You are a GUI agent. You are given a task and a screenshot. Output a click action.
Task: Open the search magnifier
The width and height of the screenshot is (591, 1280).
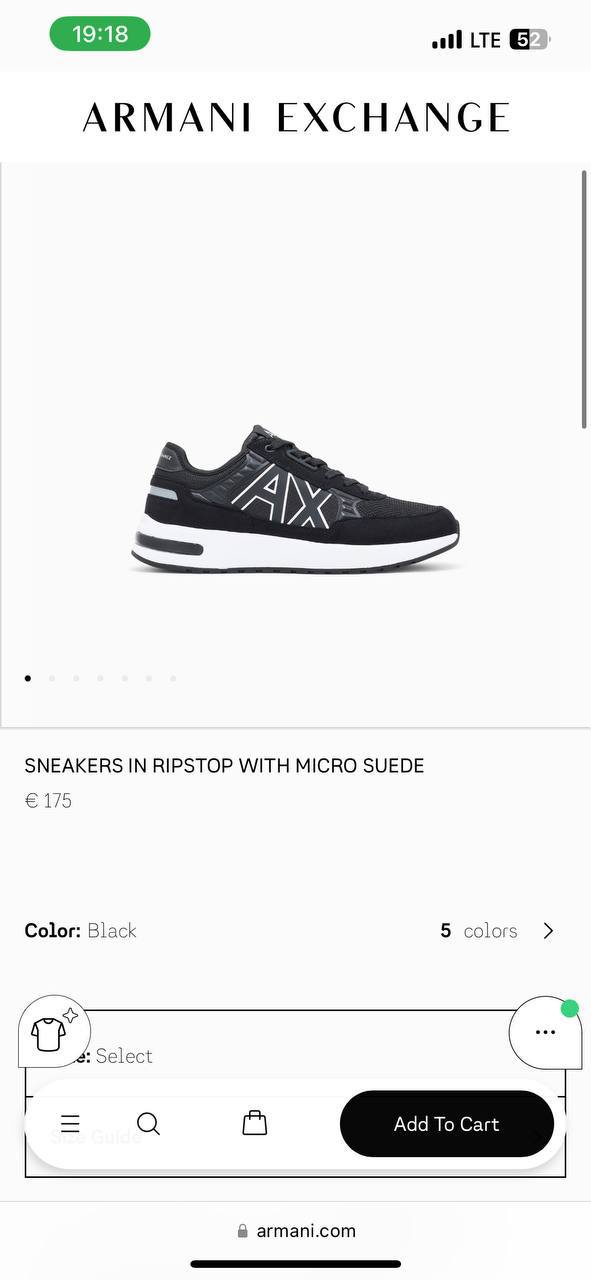tap(148, 1124)
